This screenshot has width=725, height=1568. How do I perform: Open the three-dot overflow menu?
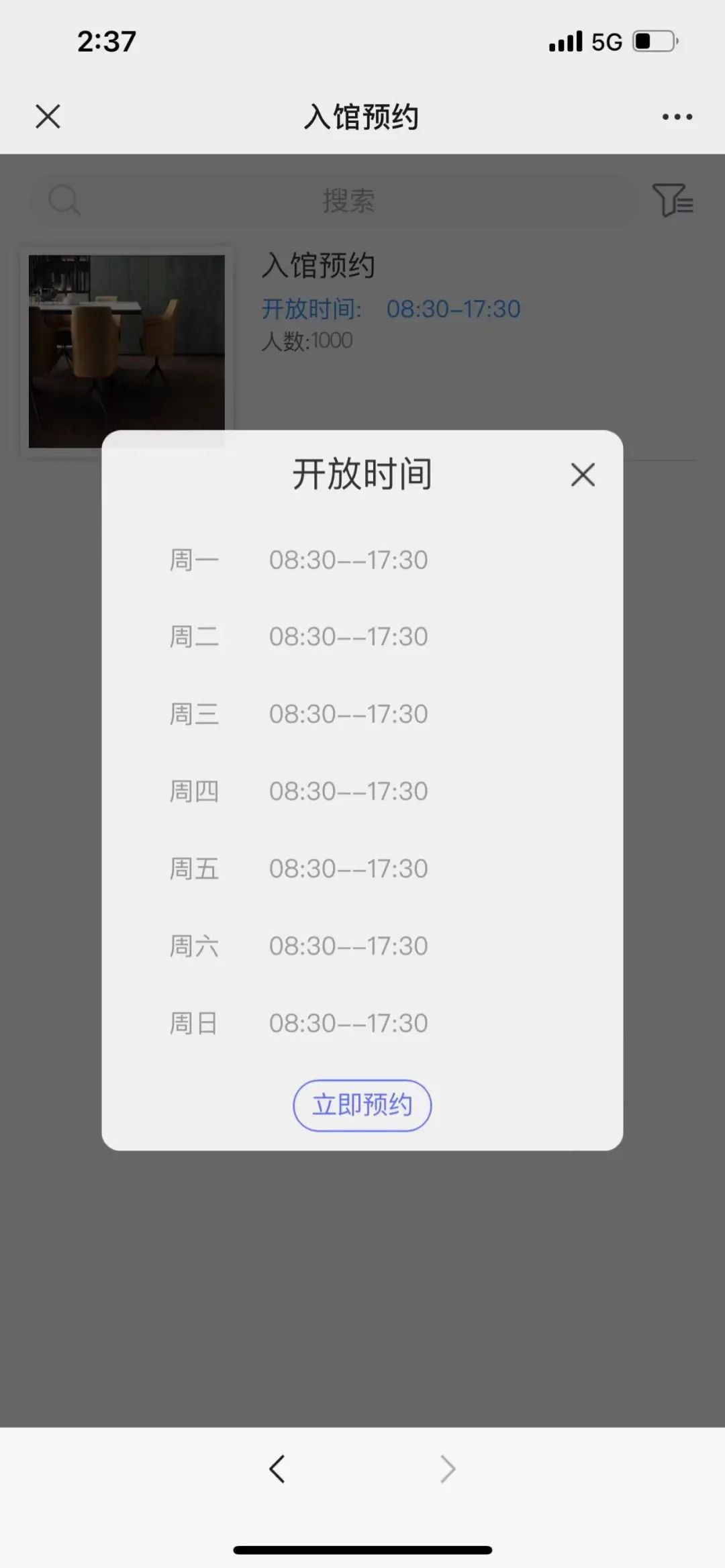(677, 117)
